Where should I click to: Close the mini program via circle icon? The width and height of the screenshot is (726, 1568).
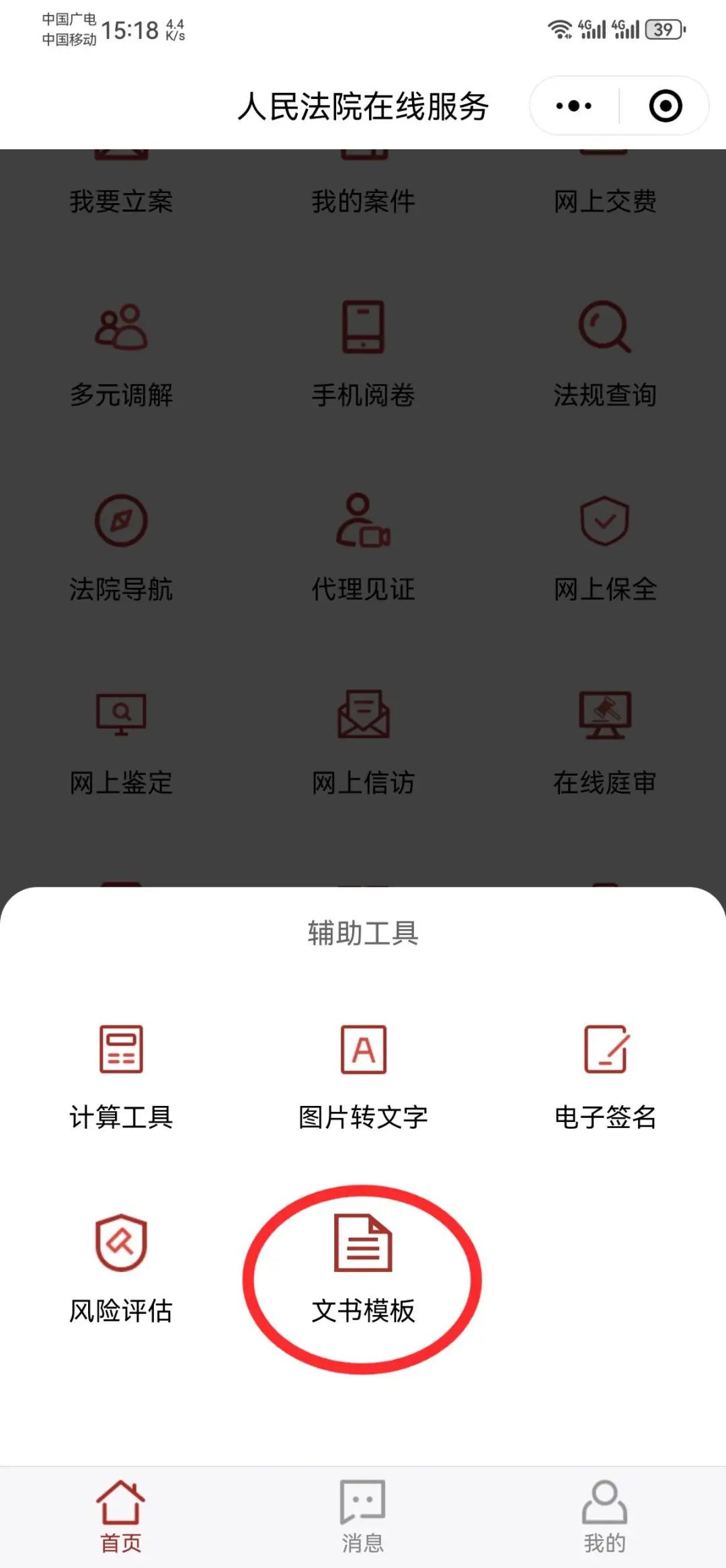point(665,106)
